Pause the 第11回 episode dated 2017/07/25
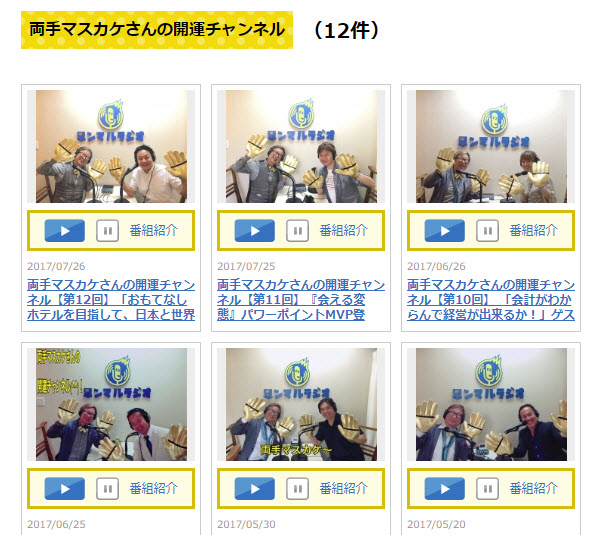602x535 pixels. 297,230
